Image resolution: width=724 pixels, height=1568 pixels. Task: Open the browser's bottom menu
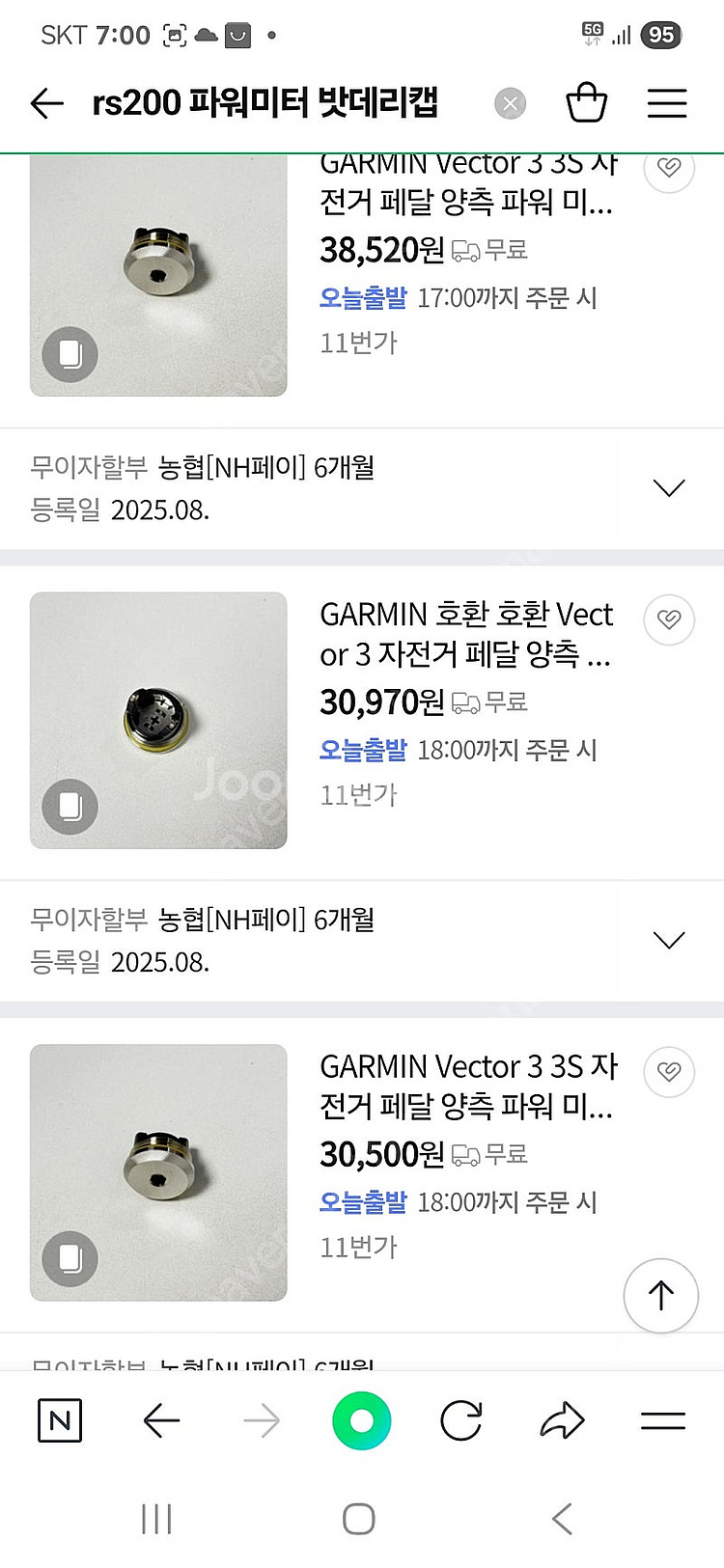tap(663, 1420)
